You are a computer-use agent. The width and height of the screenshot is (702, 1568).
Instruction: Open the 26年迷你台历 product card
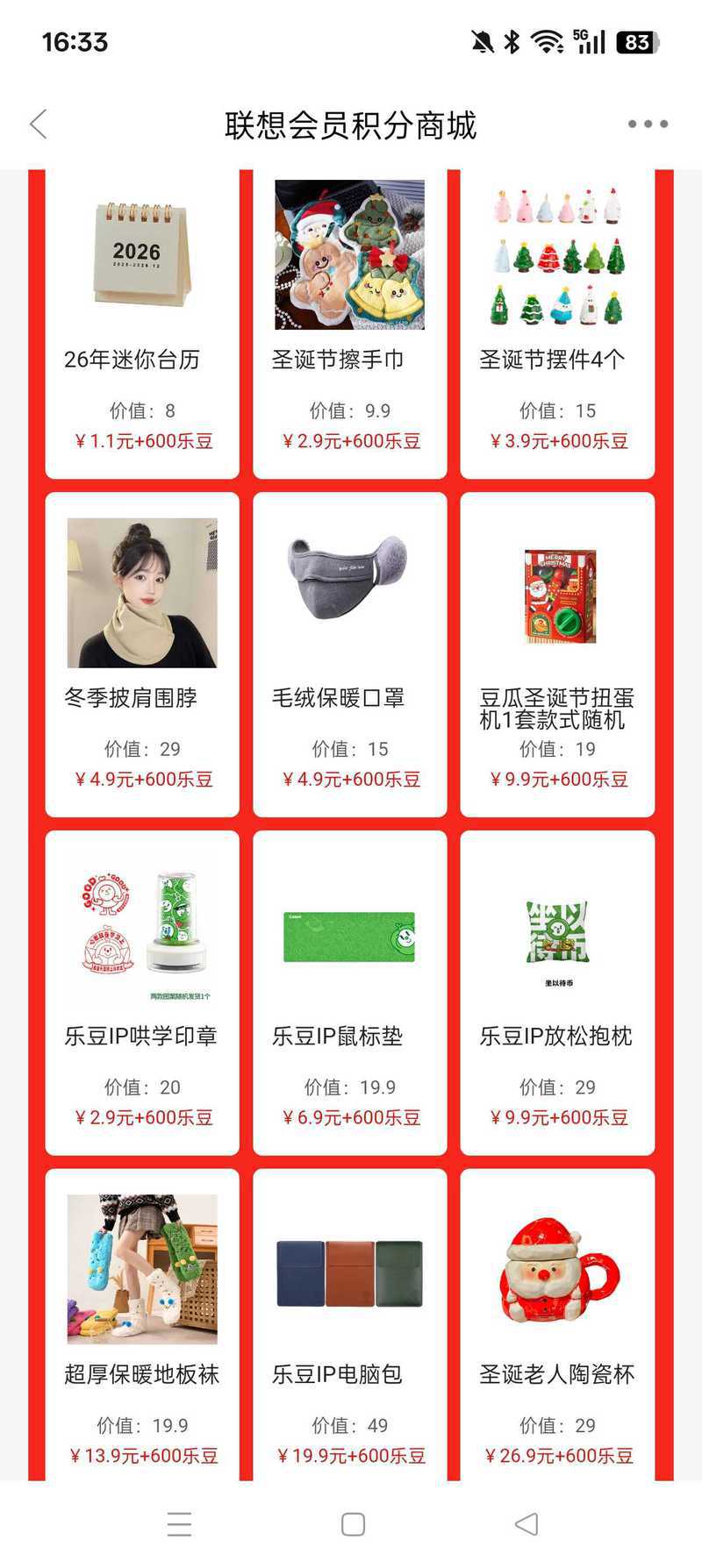coord(142,324)
